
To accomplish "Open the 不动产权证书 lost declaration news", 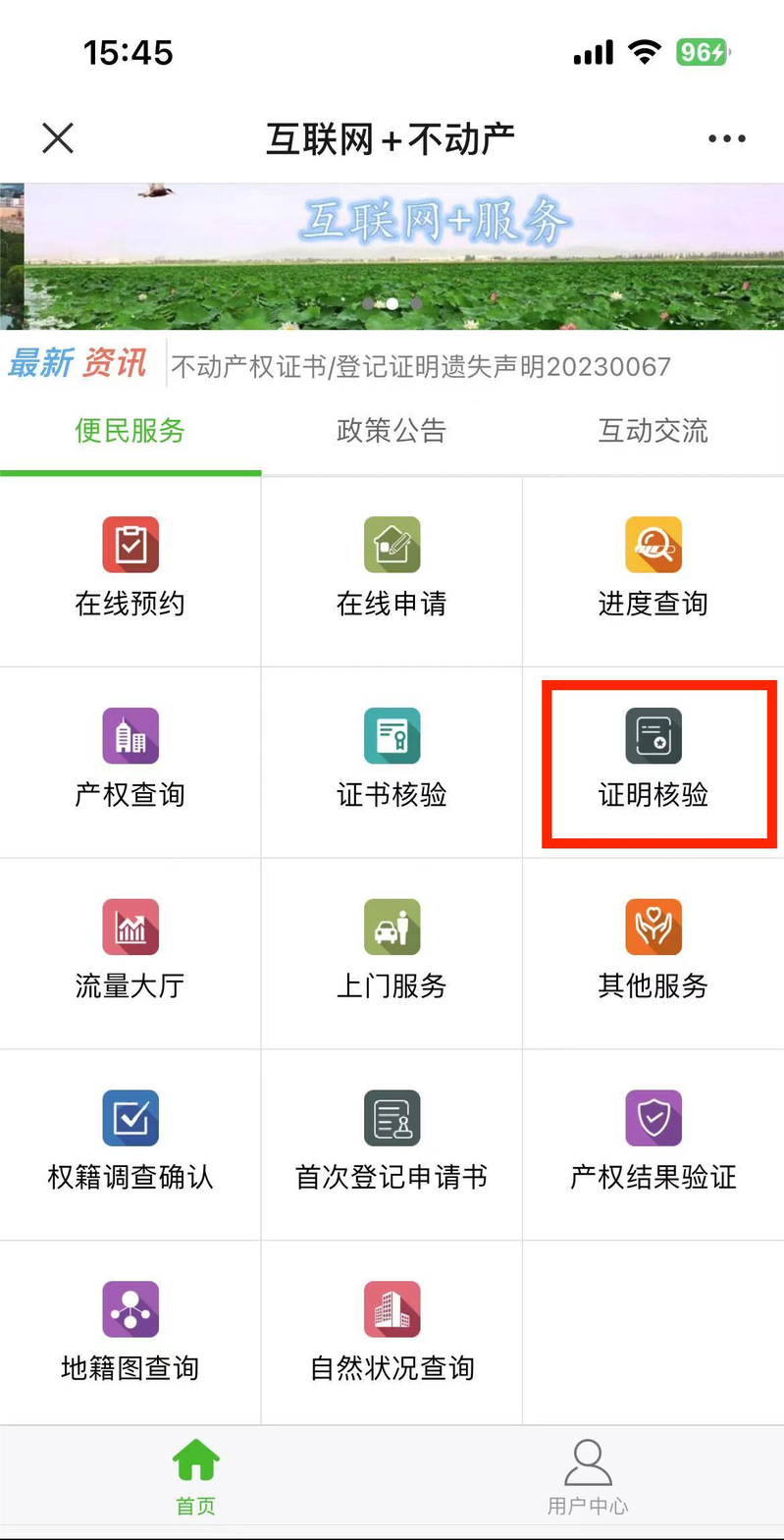I will [x=421, y=367].
